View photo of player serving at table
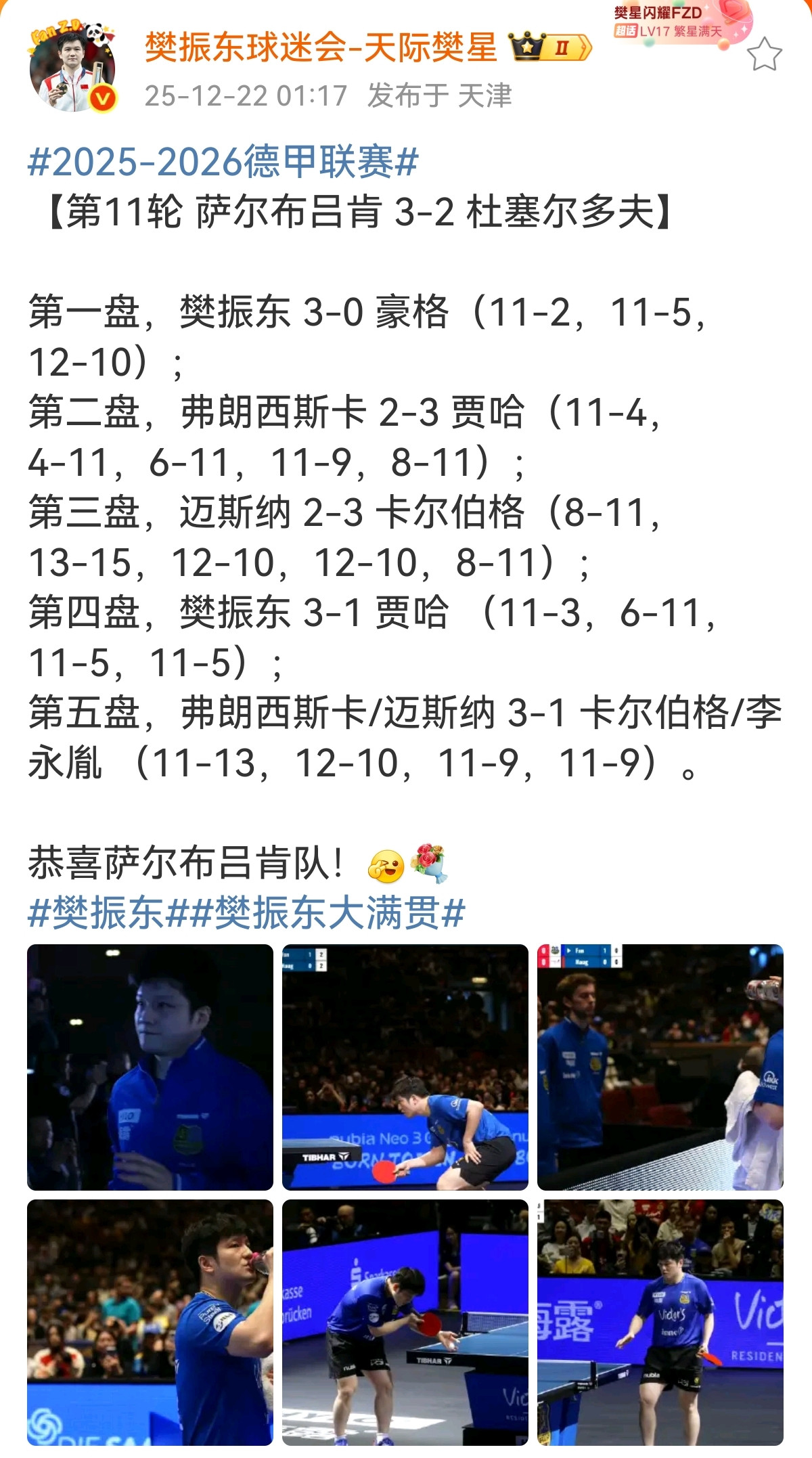This screenshot has width=812, height=1458. coord(405,1322)
